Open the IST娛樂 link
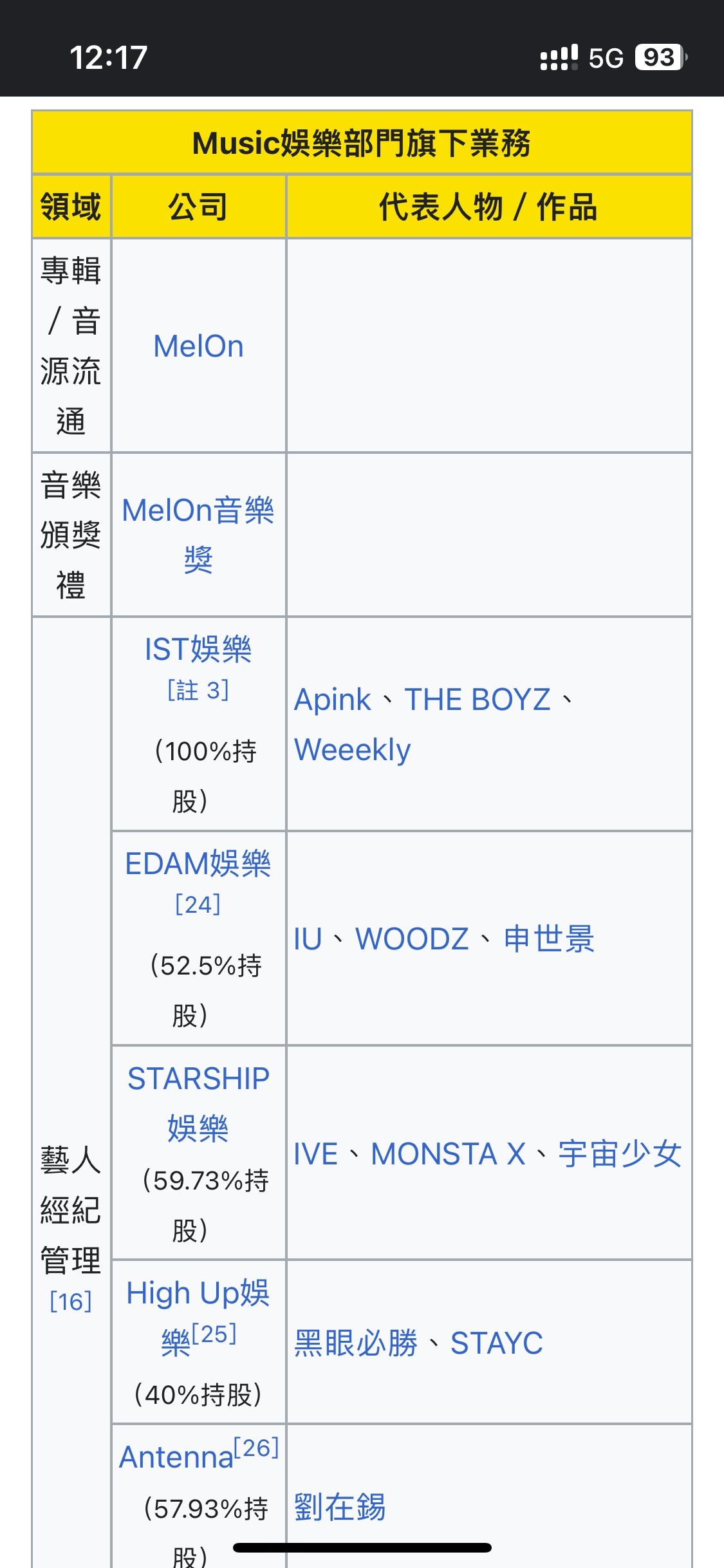This screenshot has width=724, height=1568. (x=198, y=649)
